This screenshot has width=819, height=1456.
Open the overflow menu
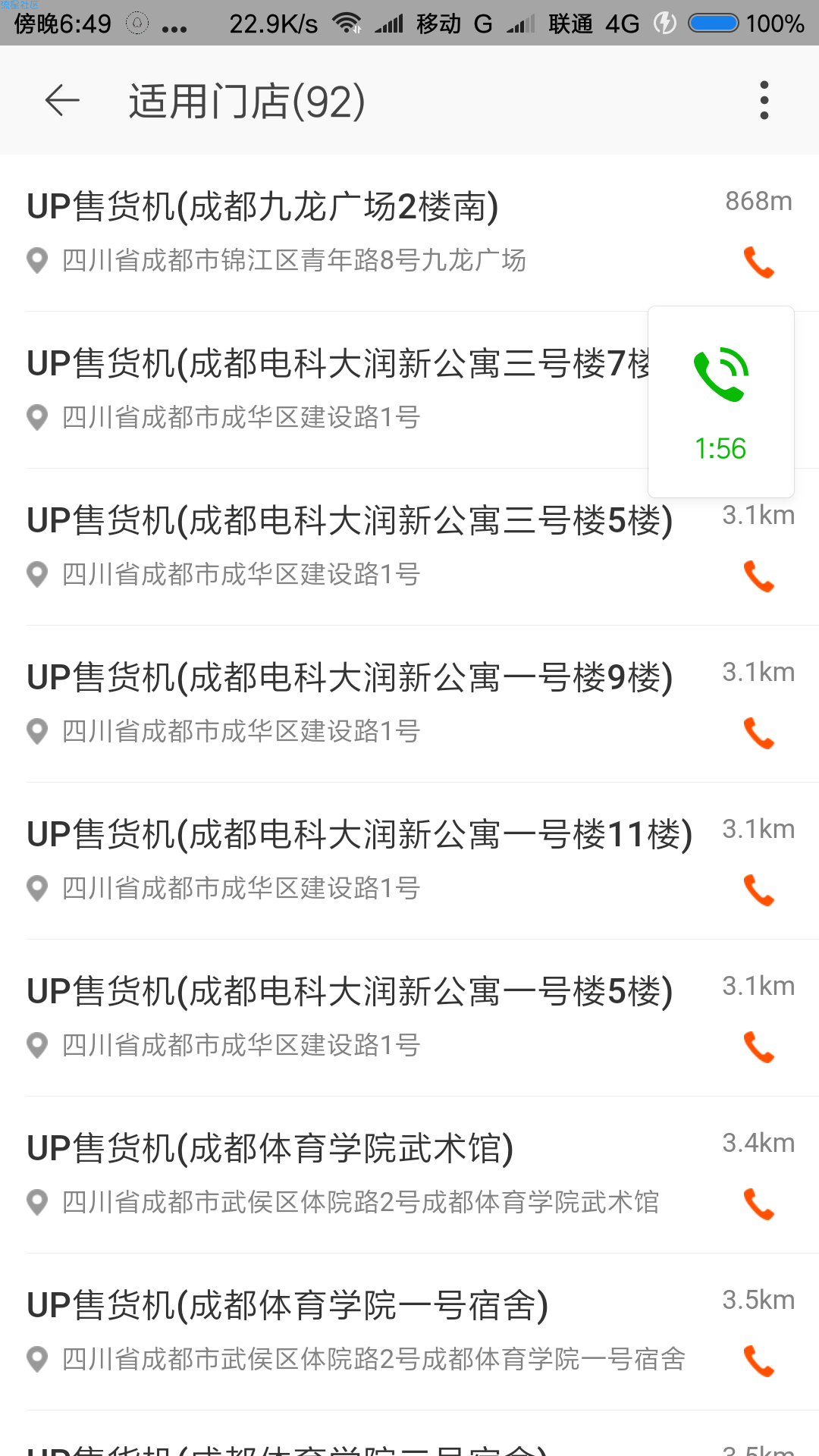click(764, 101)
